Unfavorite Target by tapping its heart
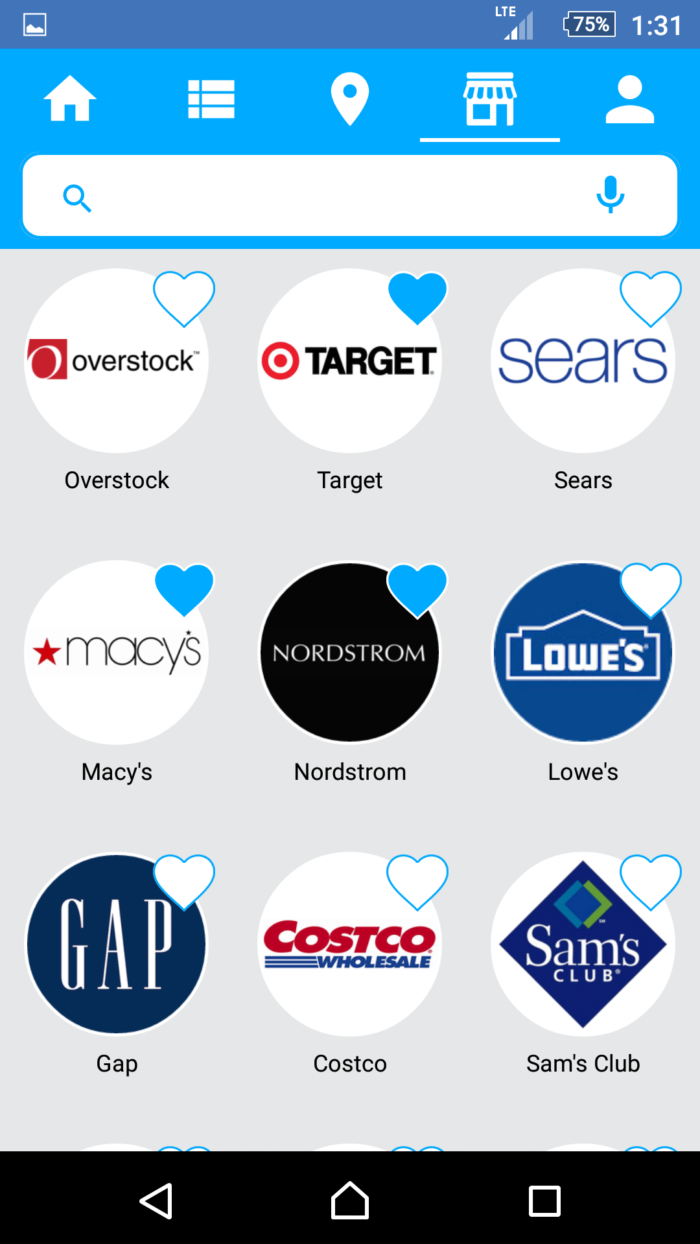 pos(417,298)
